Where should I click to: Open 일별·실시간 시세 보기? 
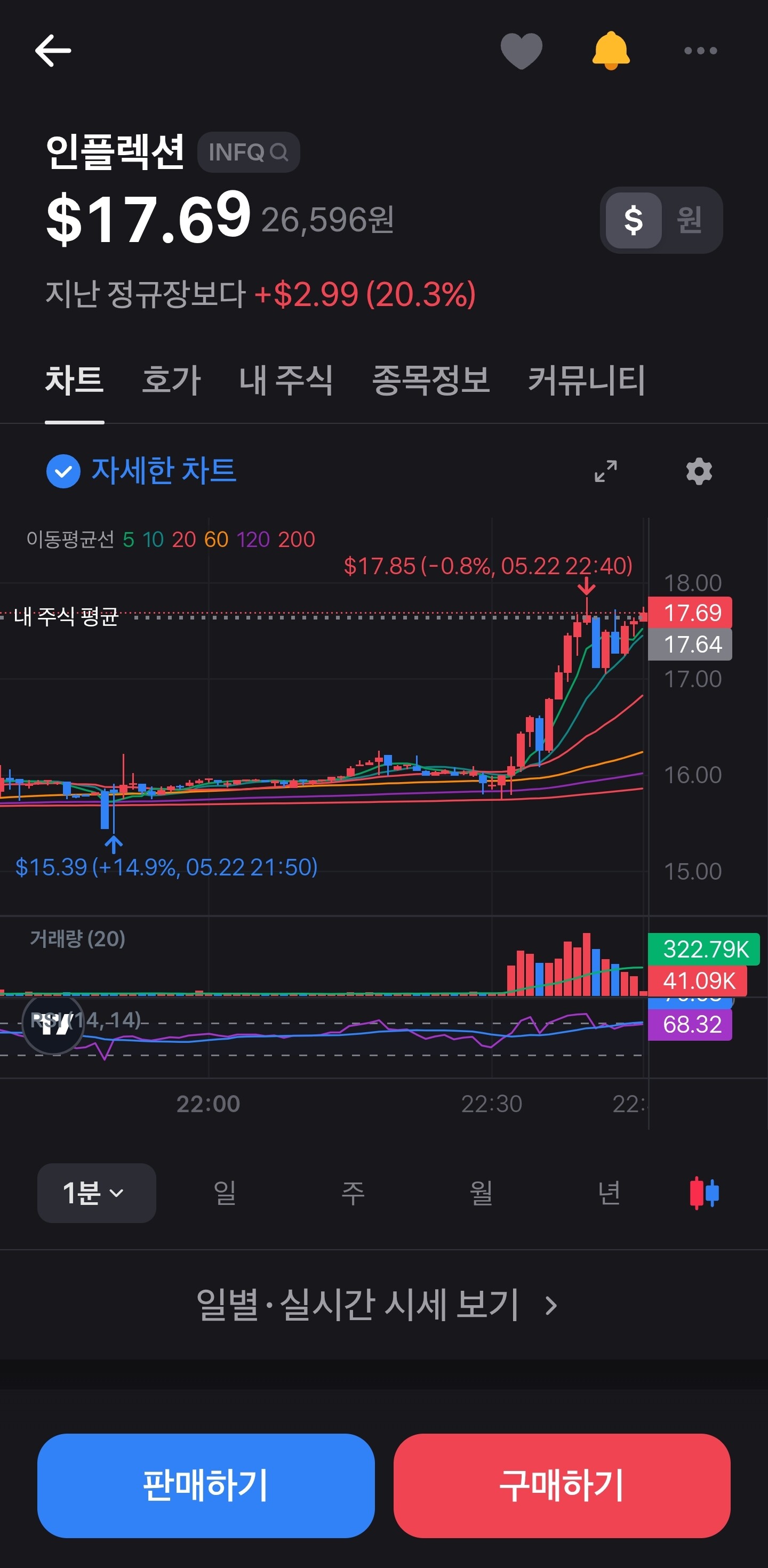377,1305
